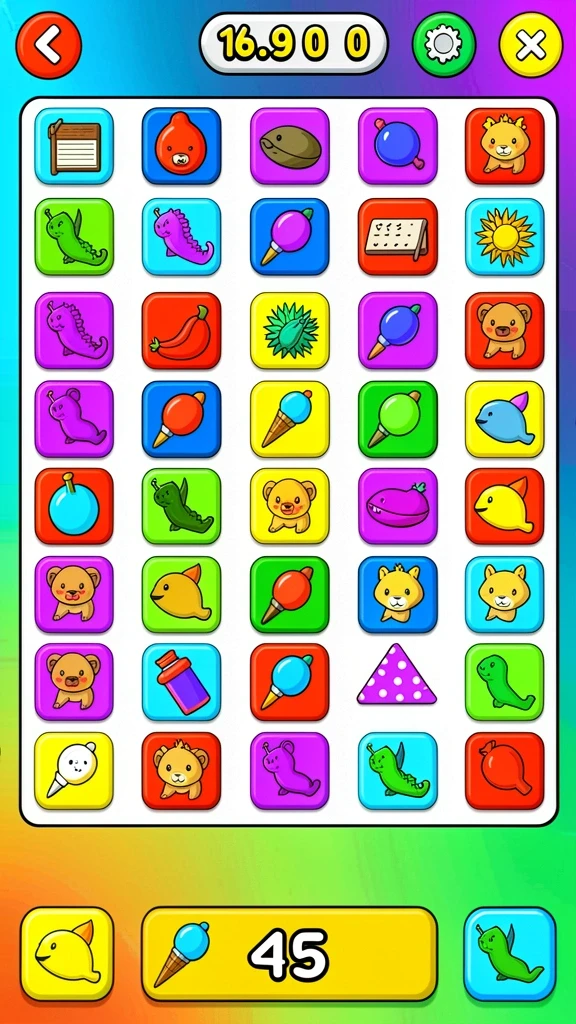The width and height of the screenshot is (576, 1024).
Task: Choose the white ice cream on yellow tile
Action: tap(74, 771)
